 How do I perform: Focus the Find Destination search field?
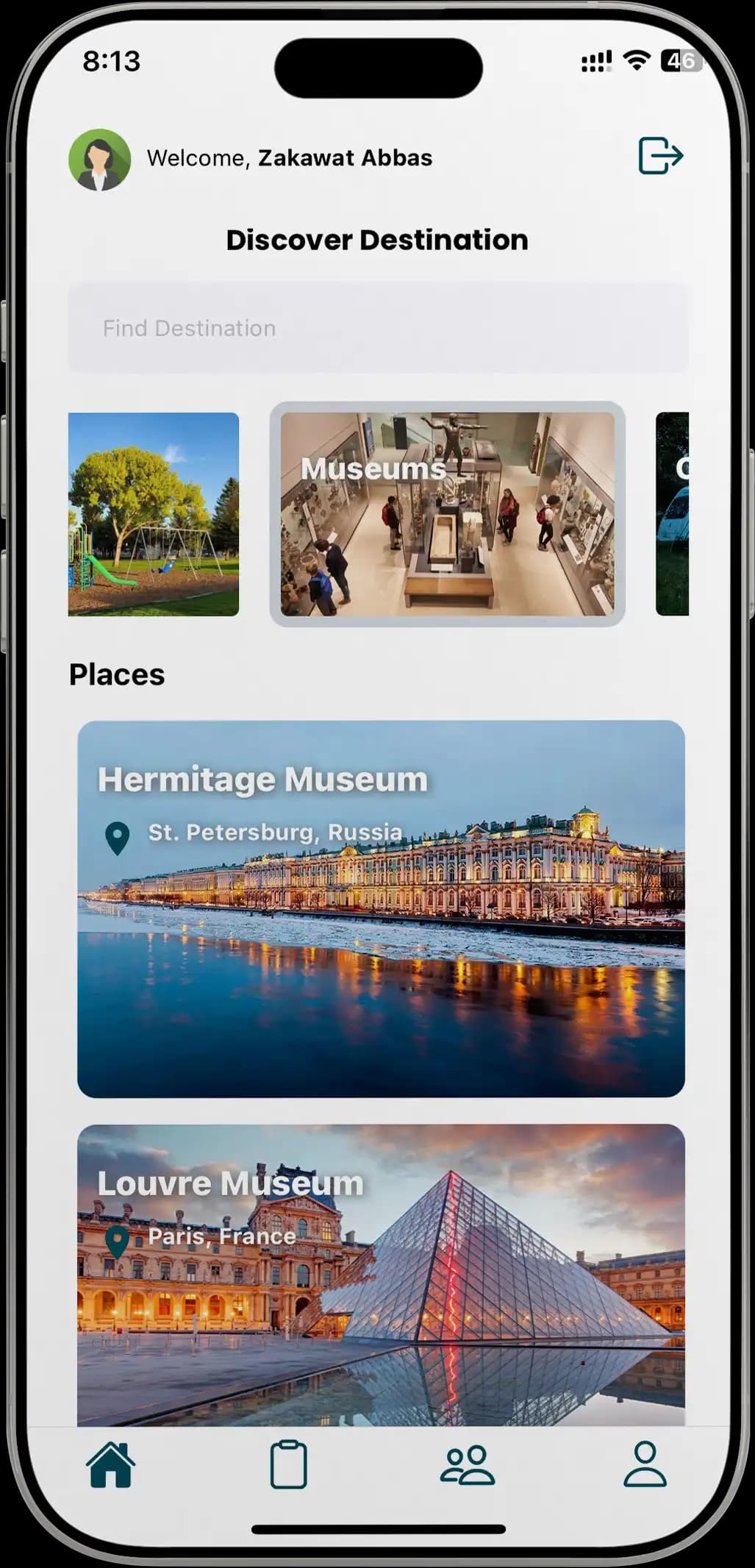coord(378,328)
